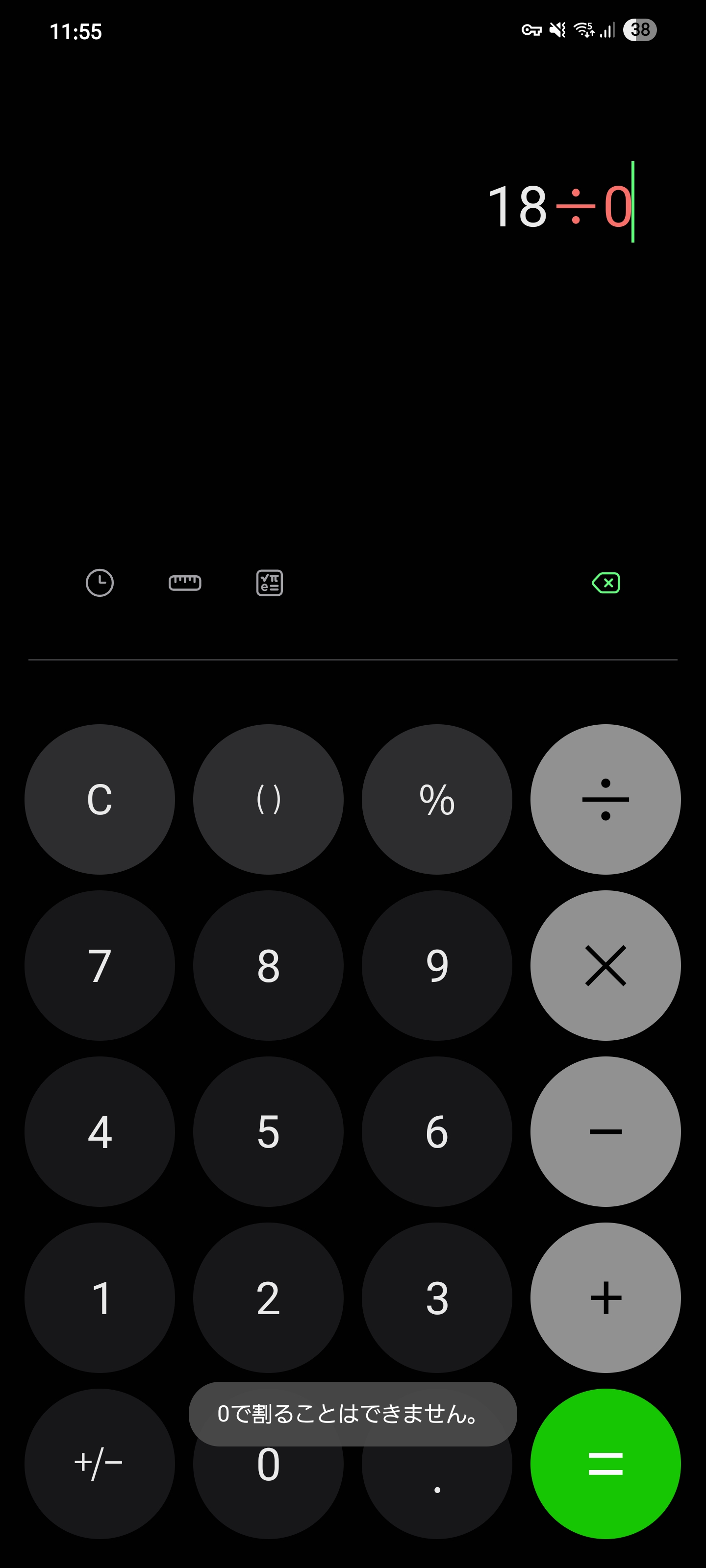Select the multiply operator
Viewport: 706px width, 1568px height.
point(605,965)
